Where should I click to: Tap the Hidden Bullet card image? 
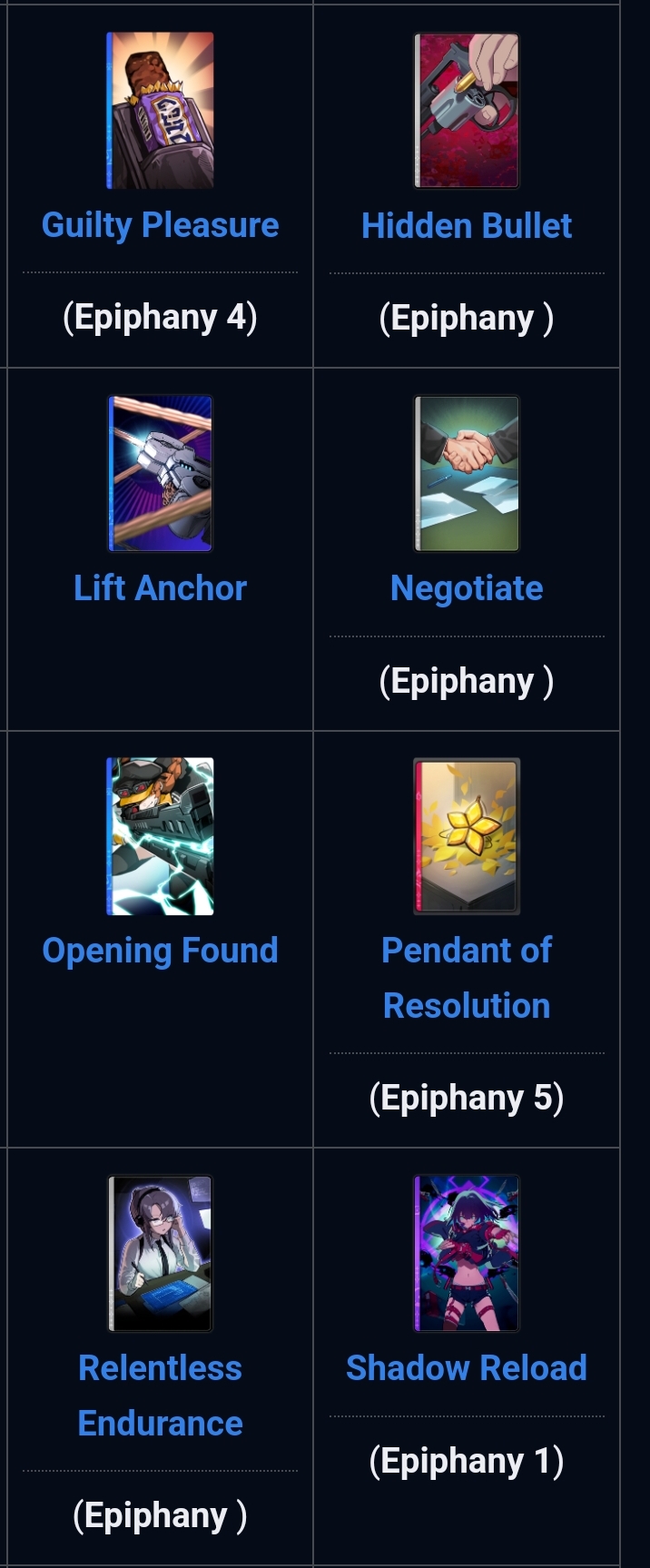tap(467, 110)
